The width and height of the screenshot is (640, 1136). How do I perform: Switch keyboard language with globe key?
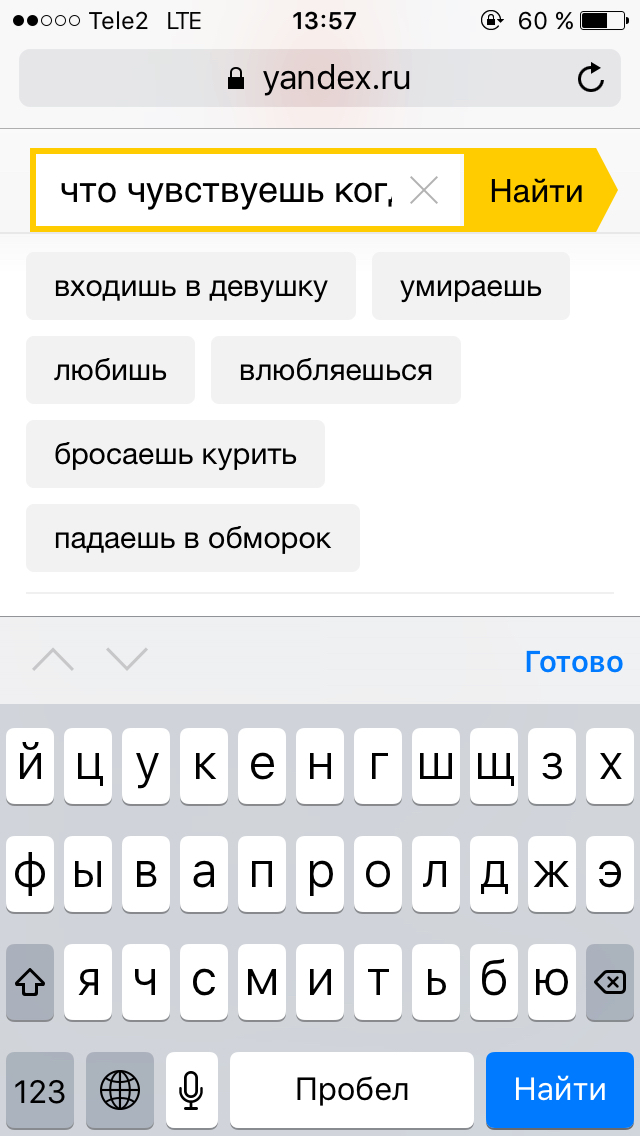pyautogui.click(x=120, y=1089)
